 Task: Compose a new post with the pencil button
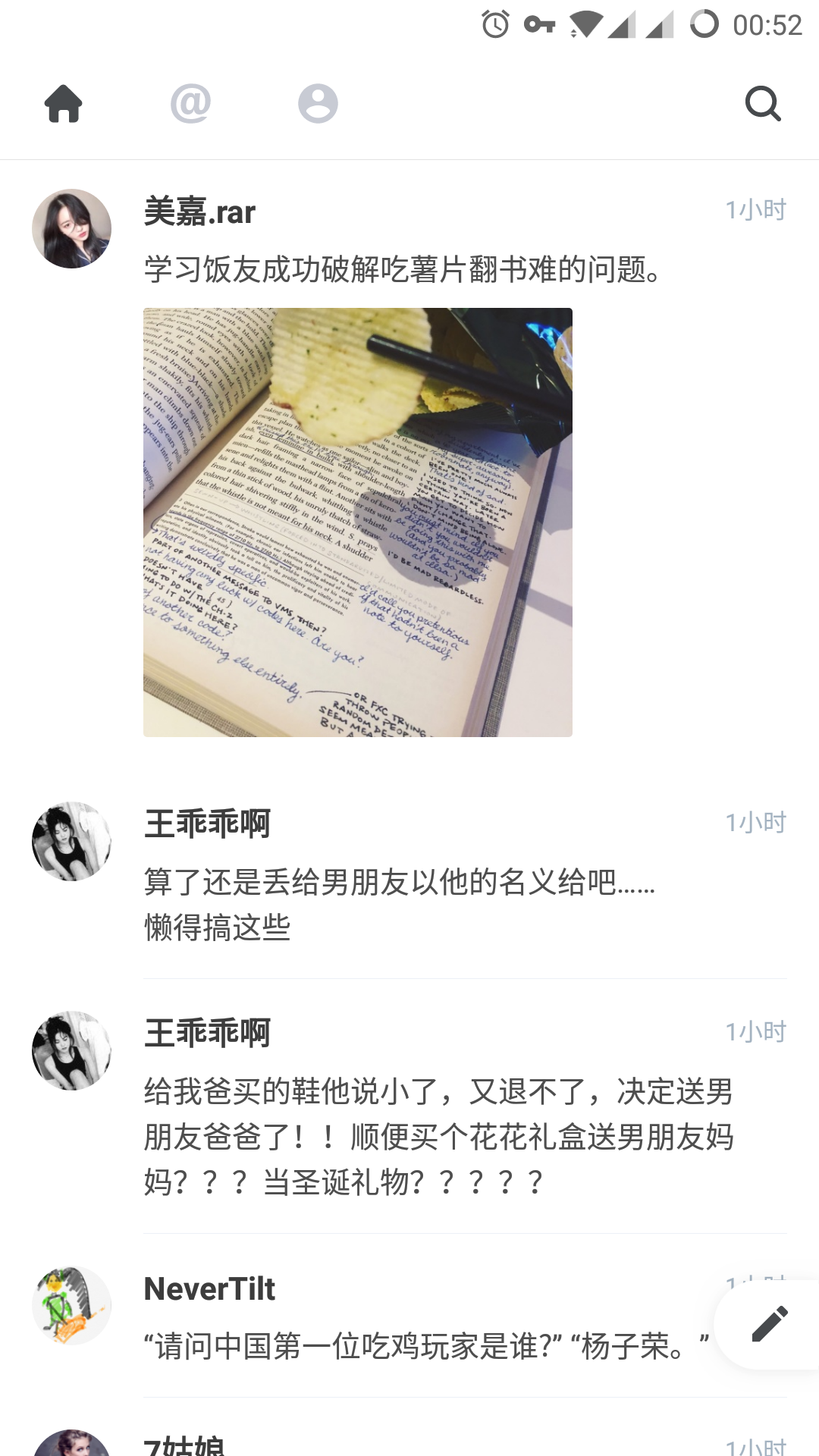click(x=769, y=1324)
